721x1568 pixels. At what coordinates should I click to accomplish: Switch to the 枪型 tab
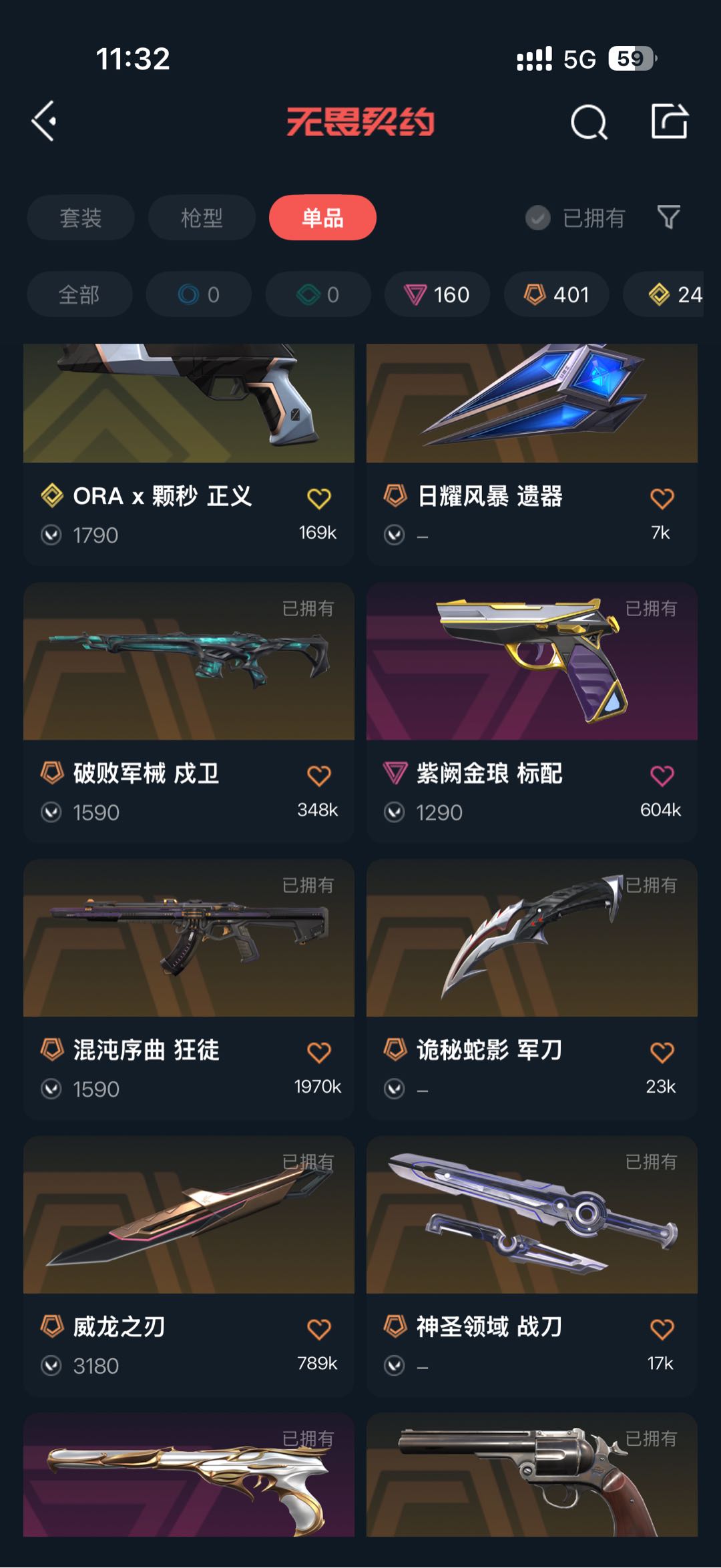click(202, 218)
